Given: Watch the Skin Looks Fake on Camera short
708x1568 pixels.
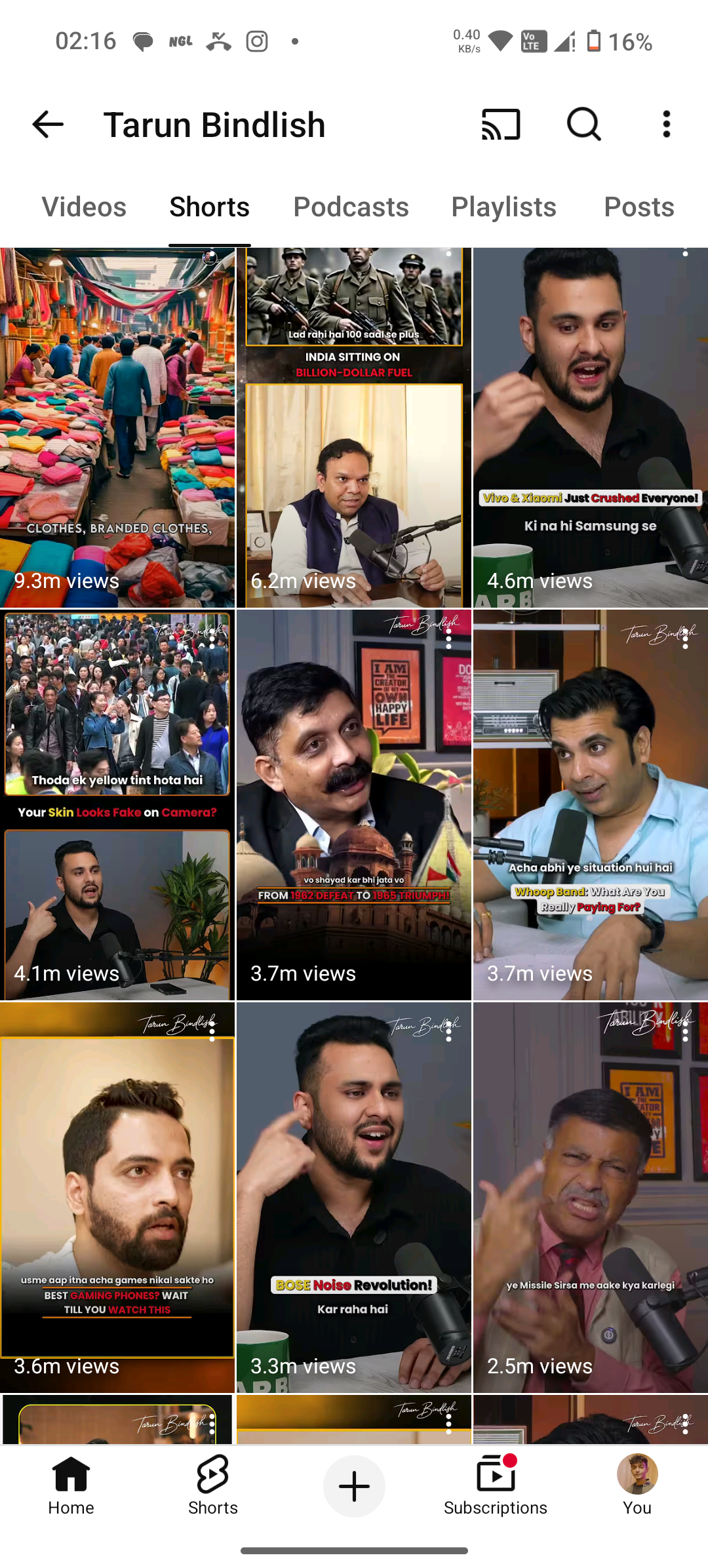Looking at the screenshot, I should coord(117,805).
